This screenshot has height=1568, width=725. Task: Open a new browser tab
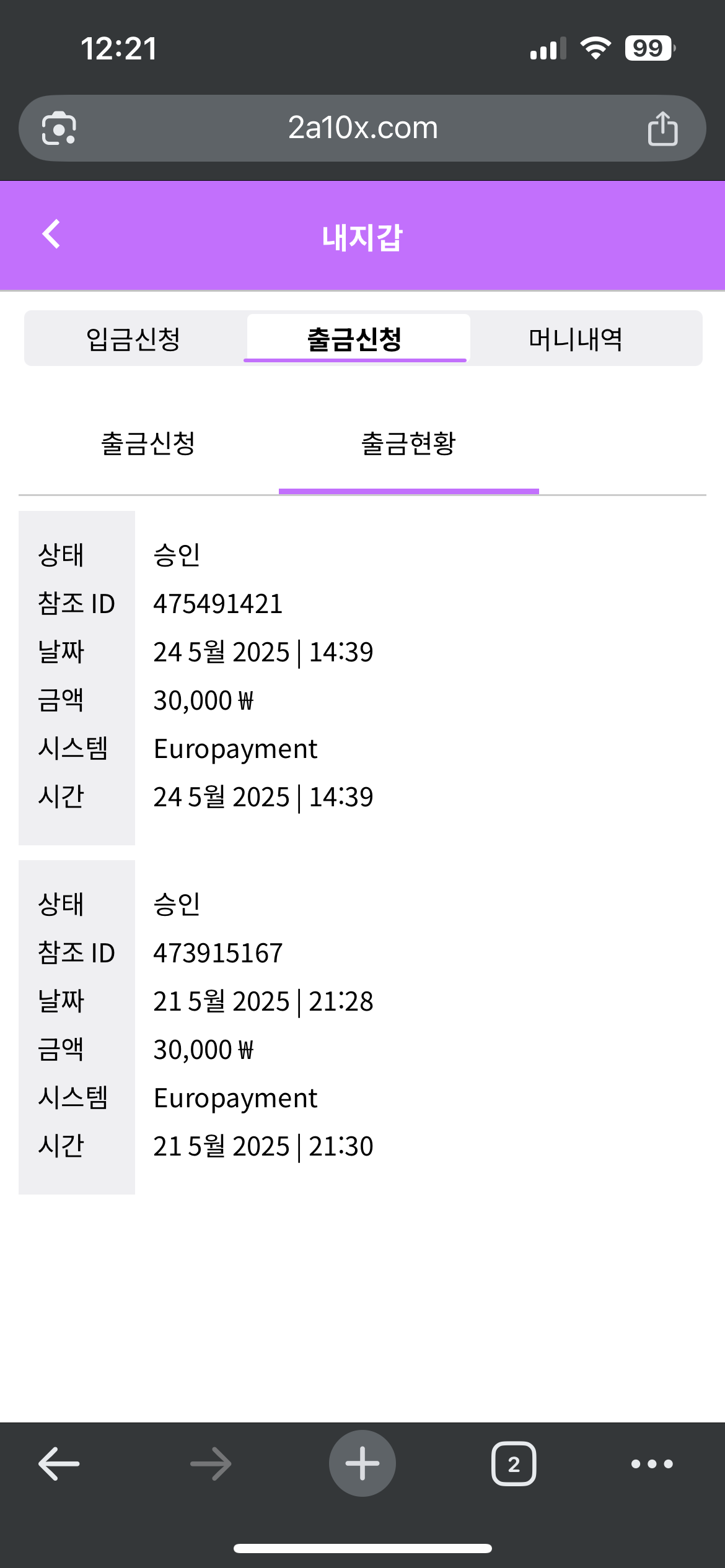pyautogui.click(x=362, y=1464)
